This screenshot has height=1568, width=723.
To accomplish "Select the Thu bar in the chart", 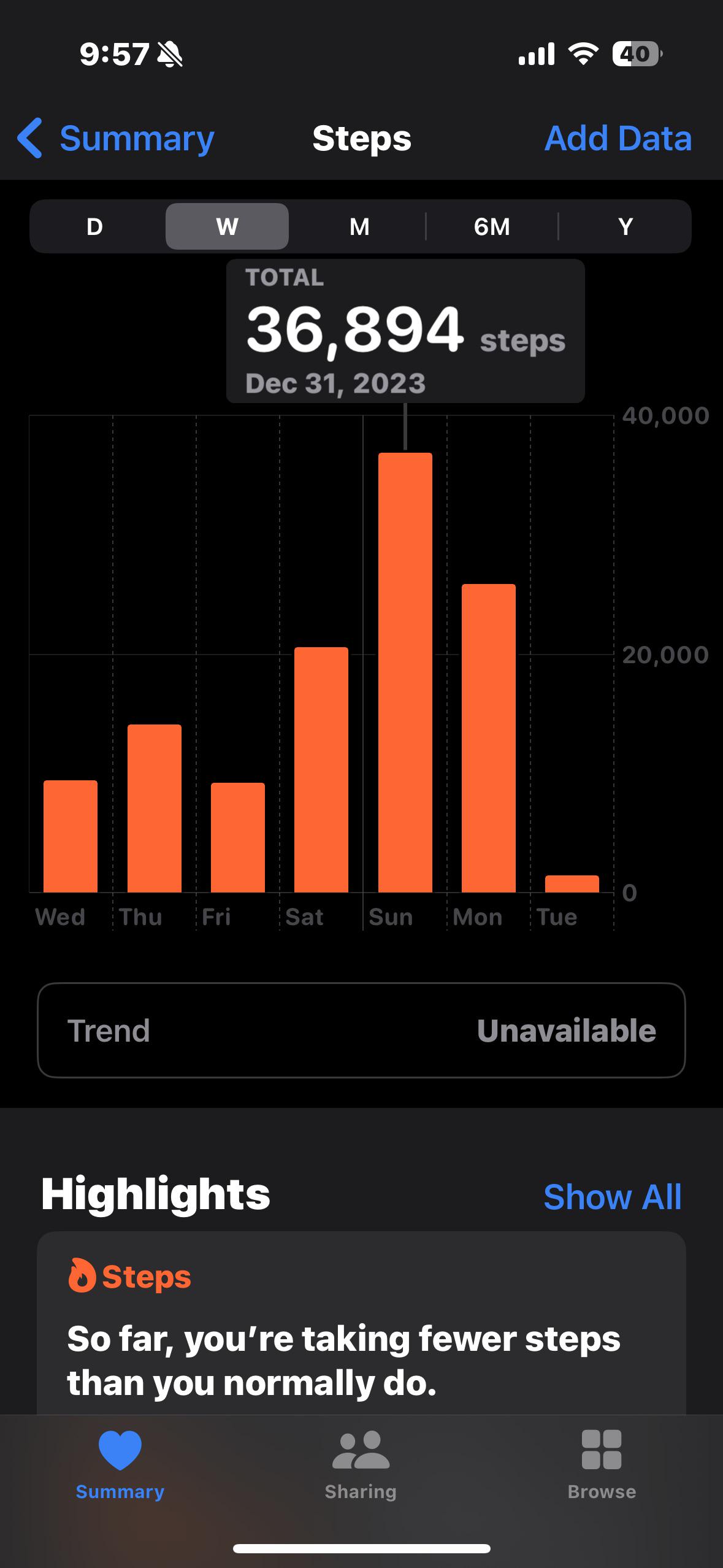I will click(x=155, y=809).
